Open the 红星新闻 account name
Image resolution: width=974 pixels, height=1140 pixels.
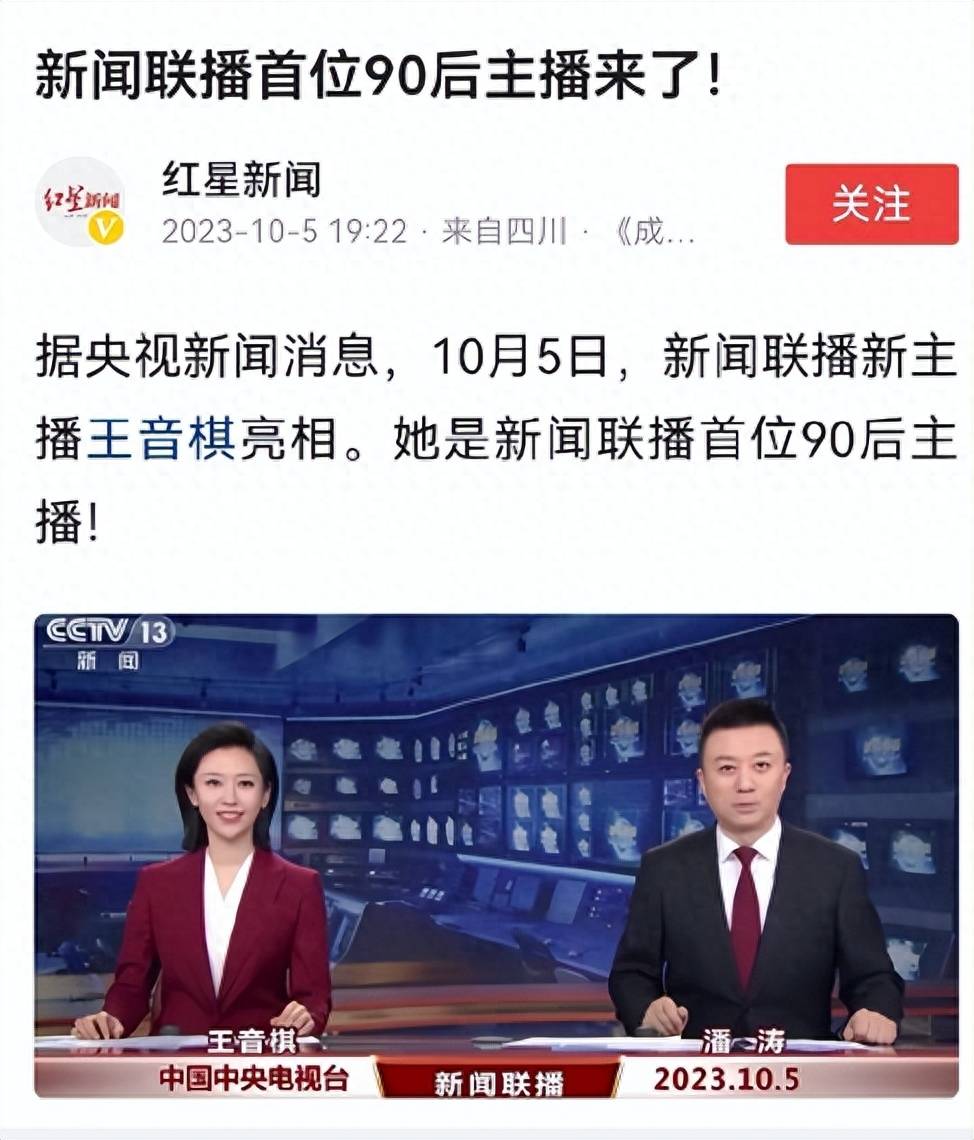[242, 181]
